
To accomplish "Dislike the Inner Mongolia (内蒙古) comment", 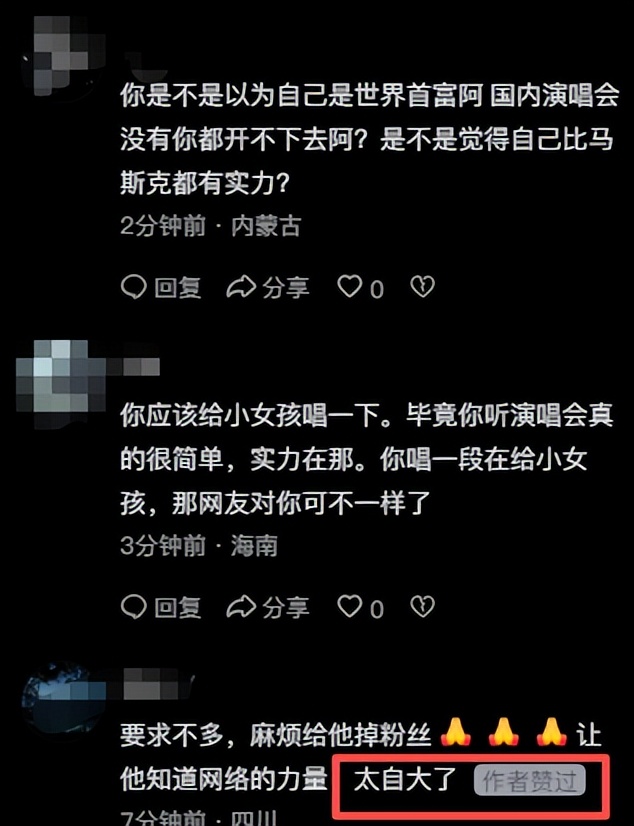I will point(424,288).
